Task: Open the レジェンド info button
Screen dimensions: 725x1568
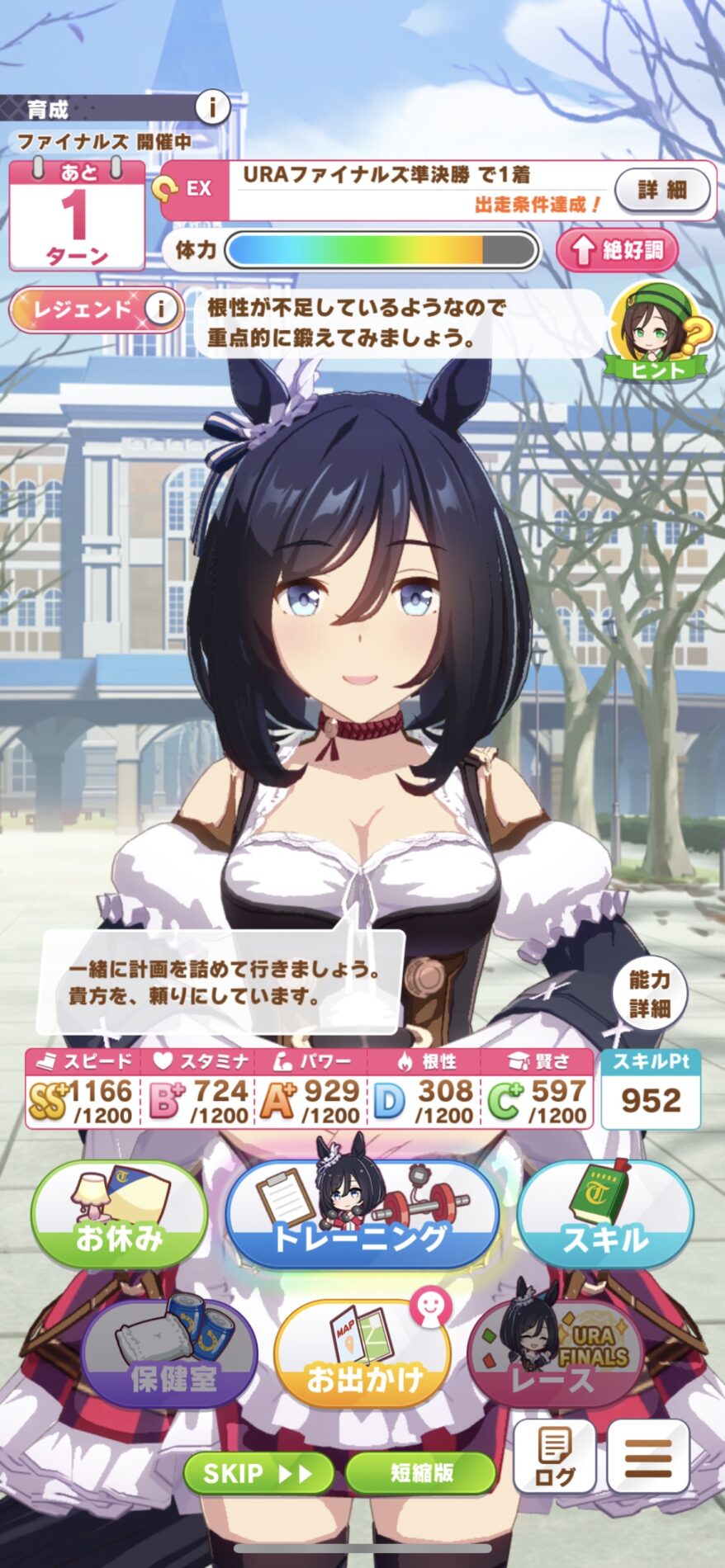Action: 160,309
